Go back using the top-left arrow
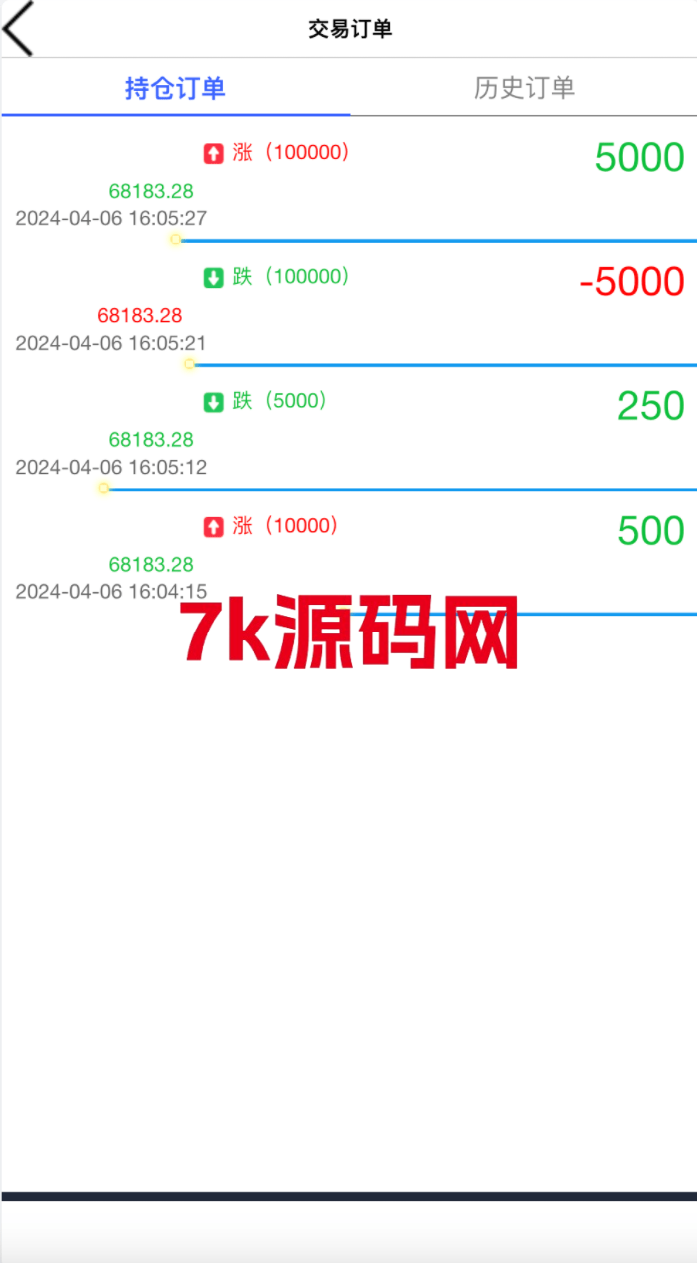Screen dimensions: 697x1263 (x=19, y=28)
